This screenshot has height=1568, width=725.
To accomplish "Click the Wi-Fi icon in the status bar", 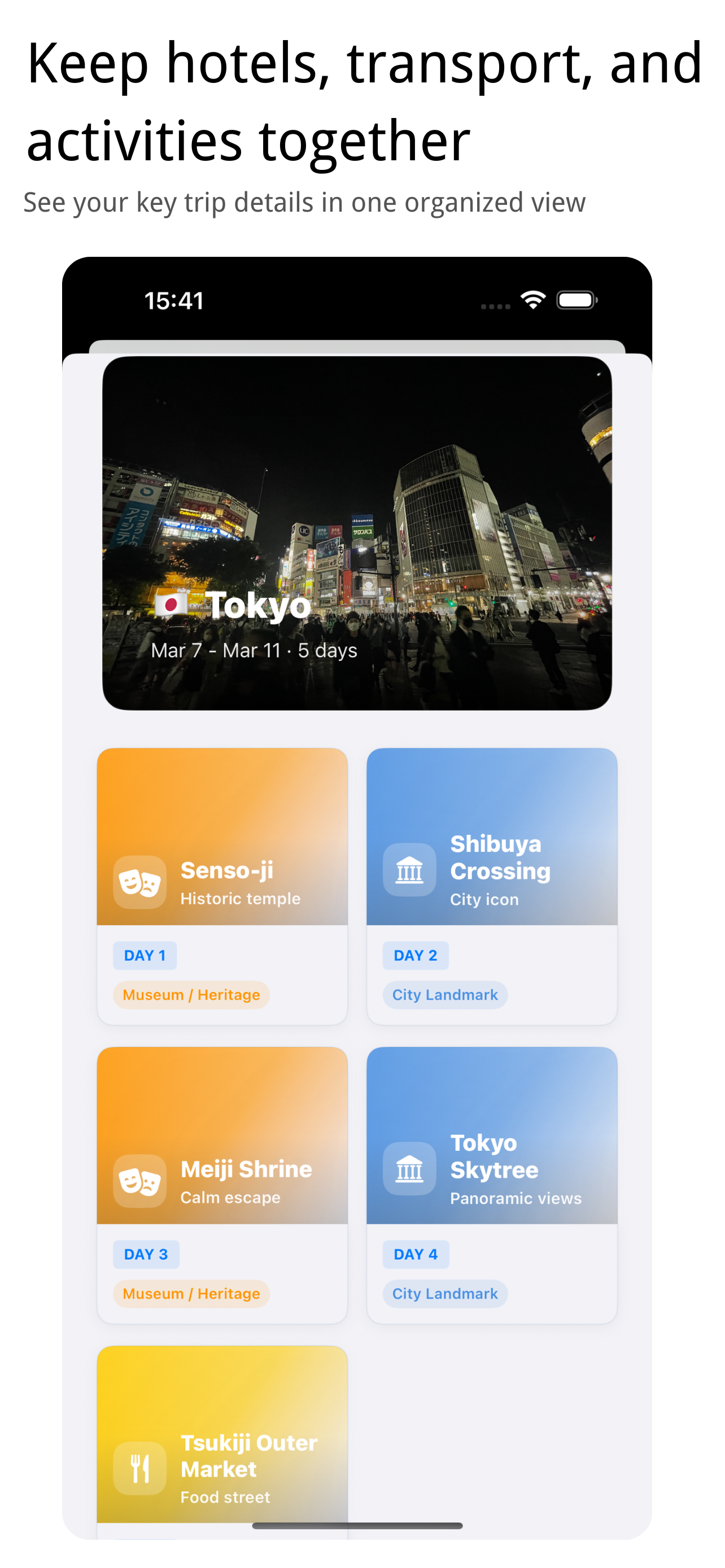I will [x=534, y=300].
